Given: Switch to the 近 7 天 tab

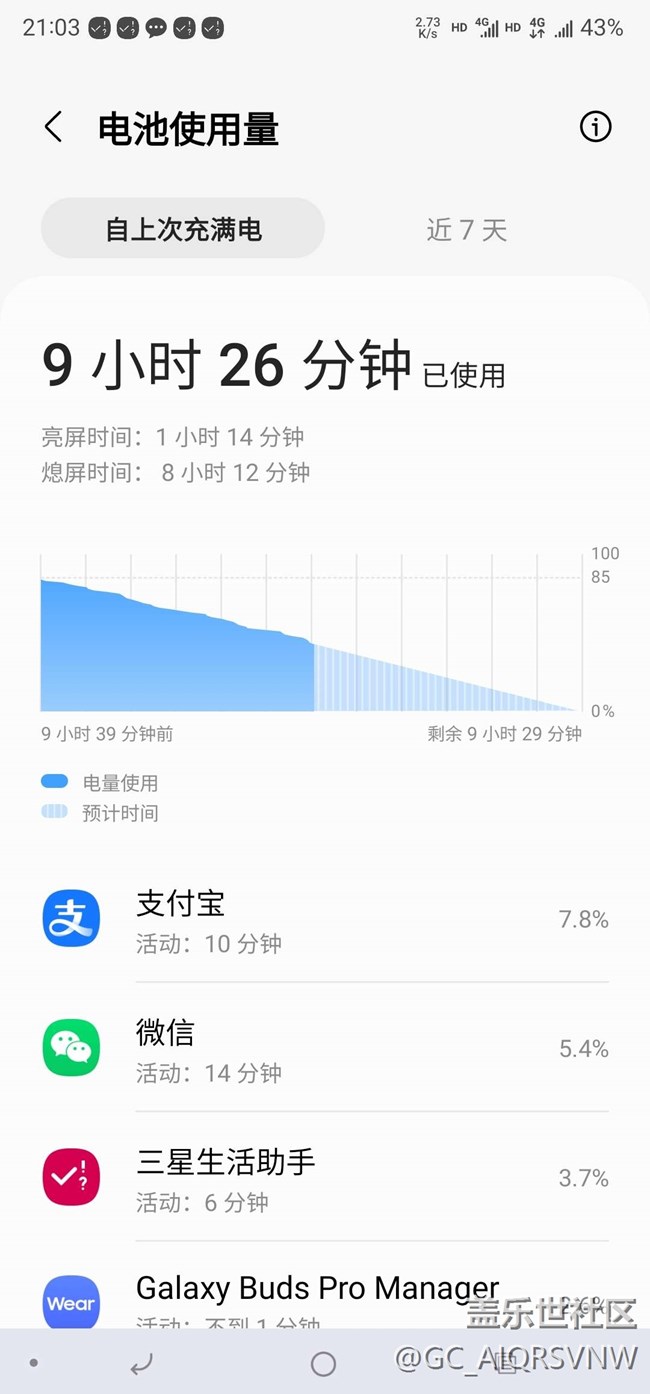Looking at the screenshot, I should [x=466, y=230].
